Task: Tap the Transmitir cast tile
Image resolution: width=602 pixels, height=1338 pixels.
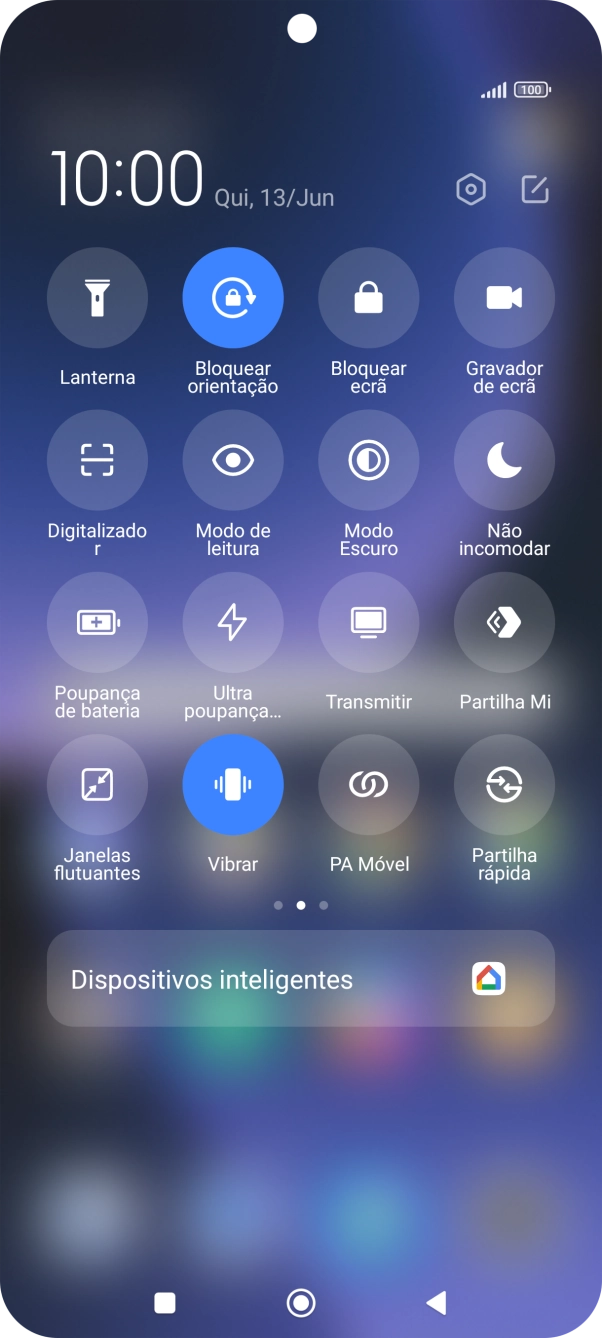Action: [x=369, y=622]
